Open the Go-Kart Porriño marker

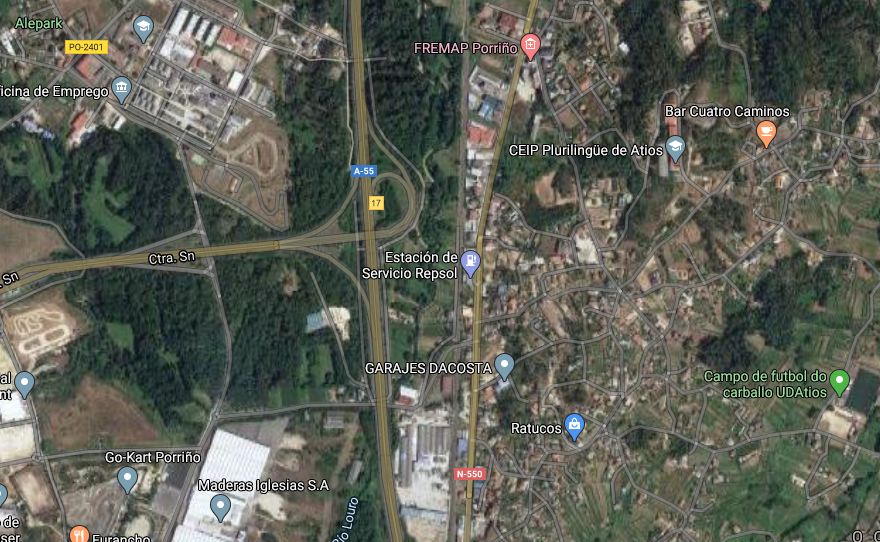coord(127,479)
